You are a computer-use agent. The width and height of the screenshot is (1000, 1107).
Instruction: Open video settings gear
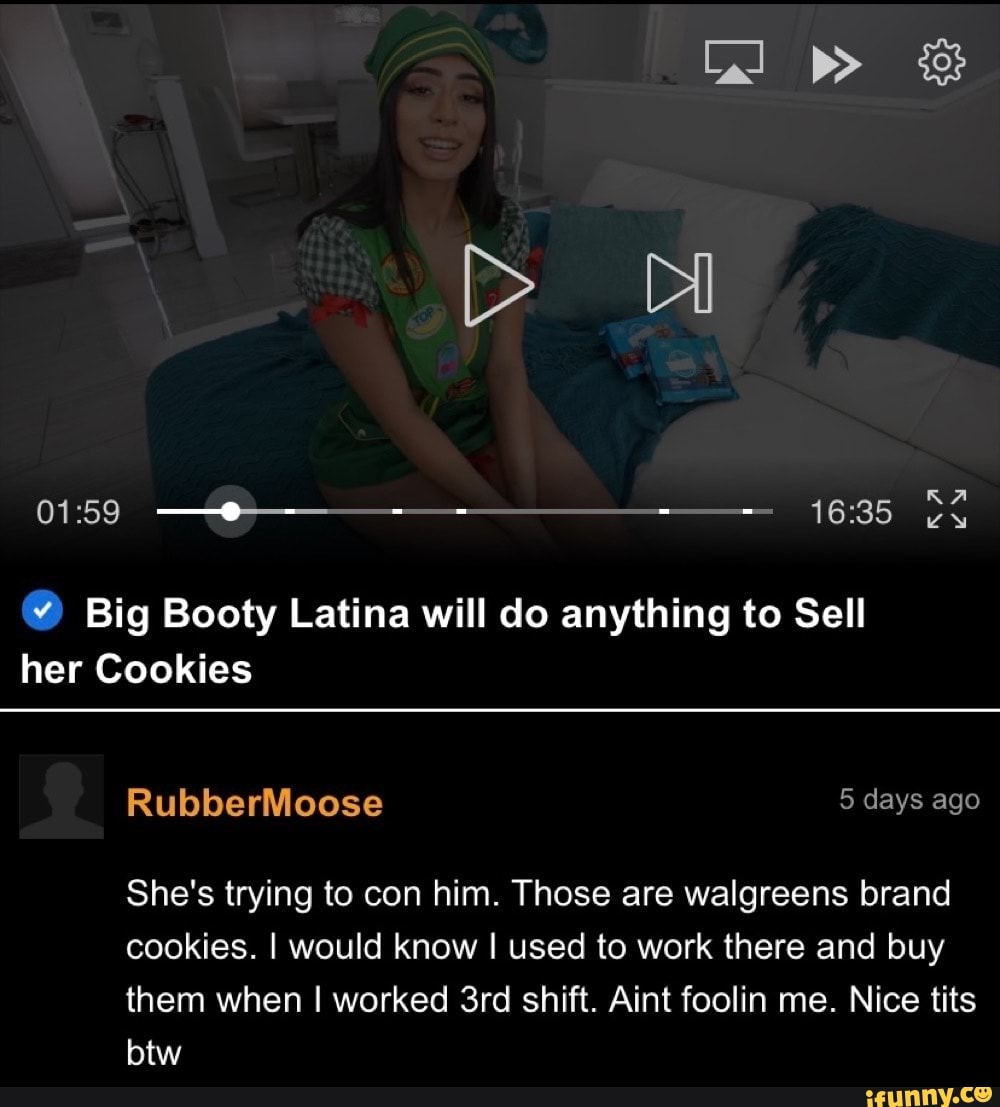click(x=940, y=65)
